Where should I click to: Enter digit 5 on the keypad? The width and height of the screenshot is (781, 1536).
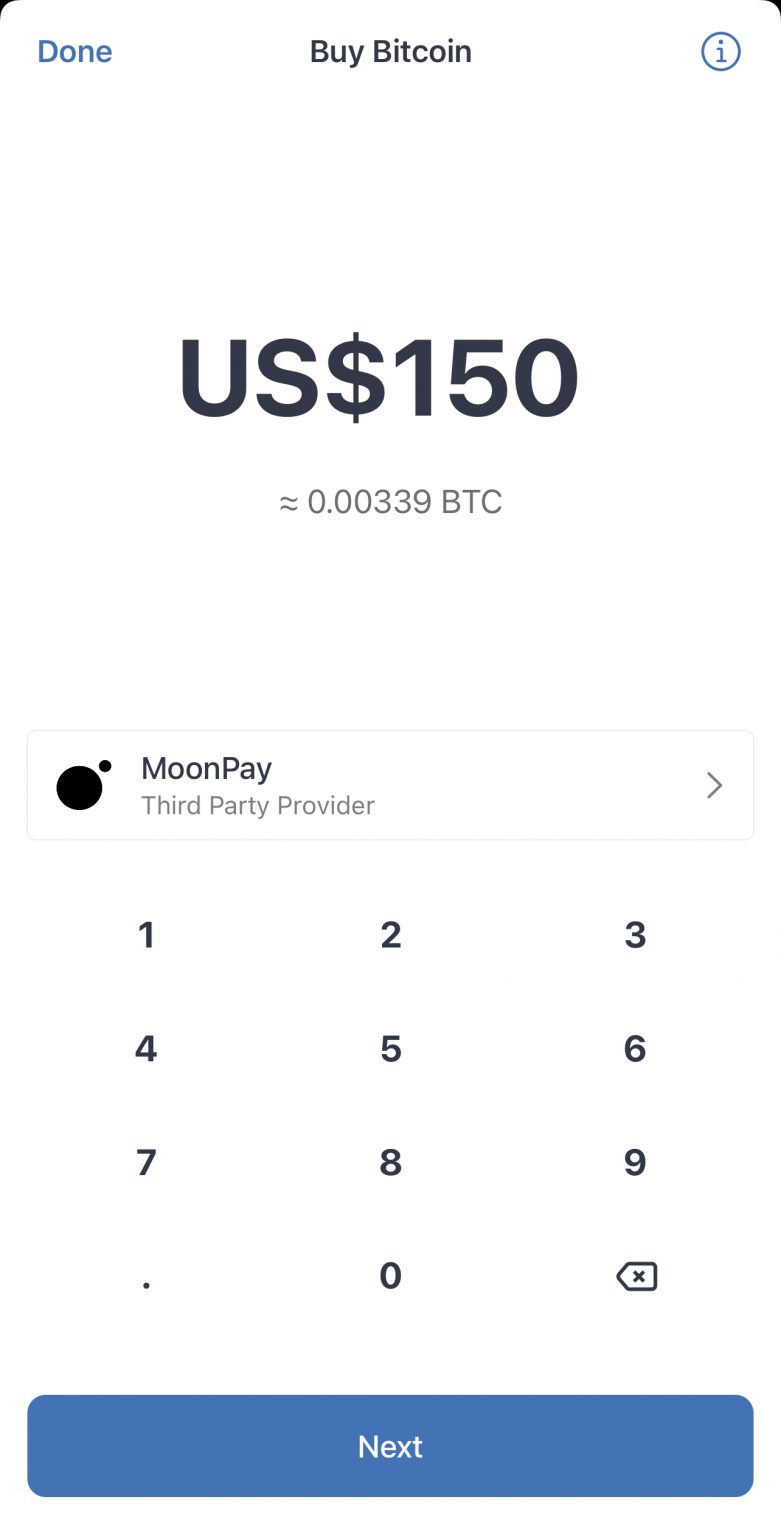click(391, 1049)
